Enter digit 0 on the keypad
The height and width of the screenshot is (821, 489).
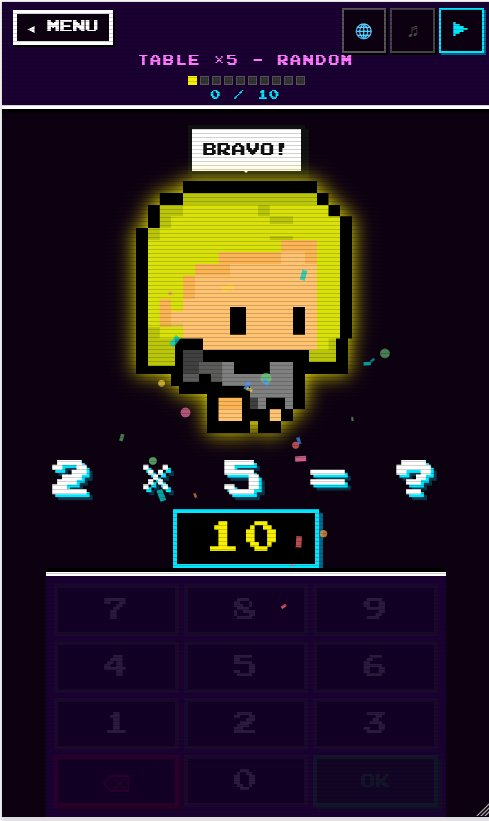click(x=245, y=781)
